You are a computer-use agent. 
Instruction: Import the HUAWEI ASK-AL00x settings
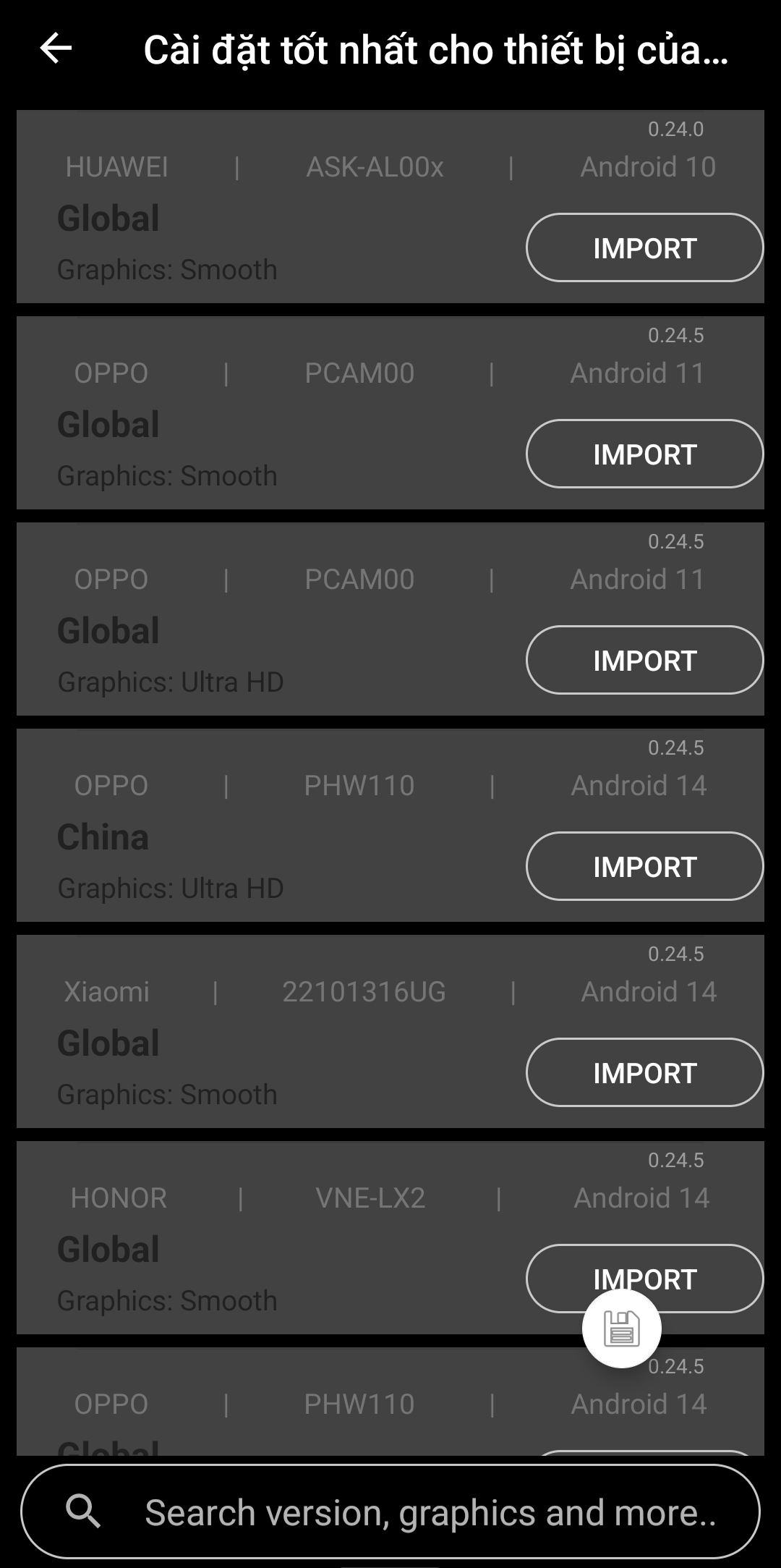(644, 247)
